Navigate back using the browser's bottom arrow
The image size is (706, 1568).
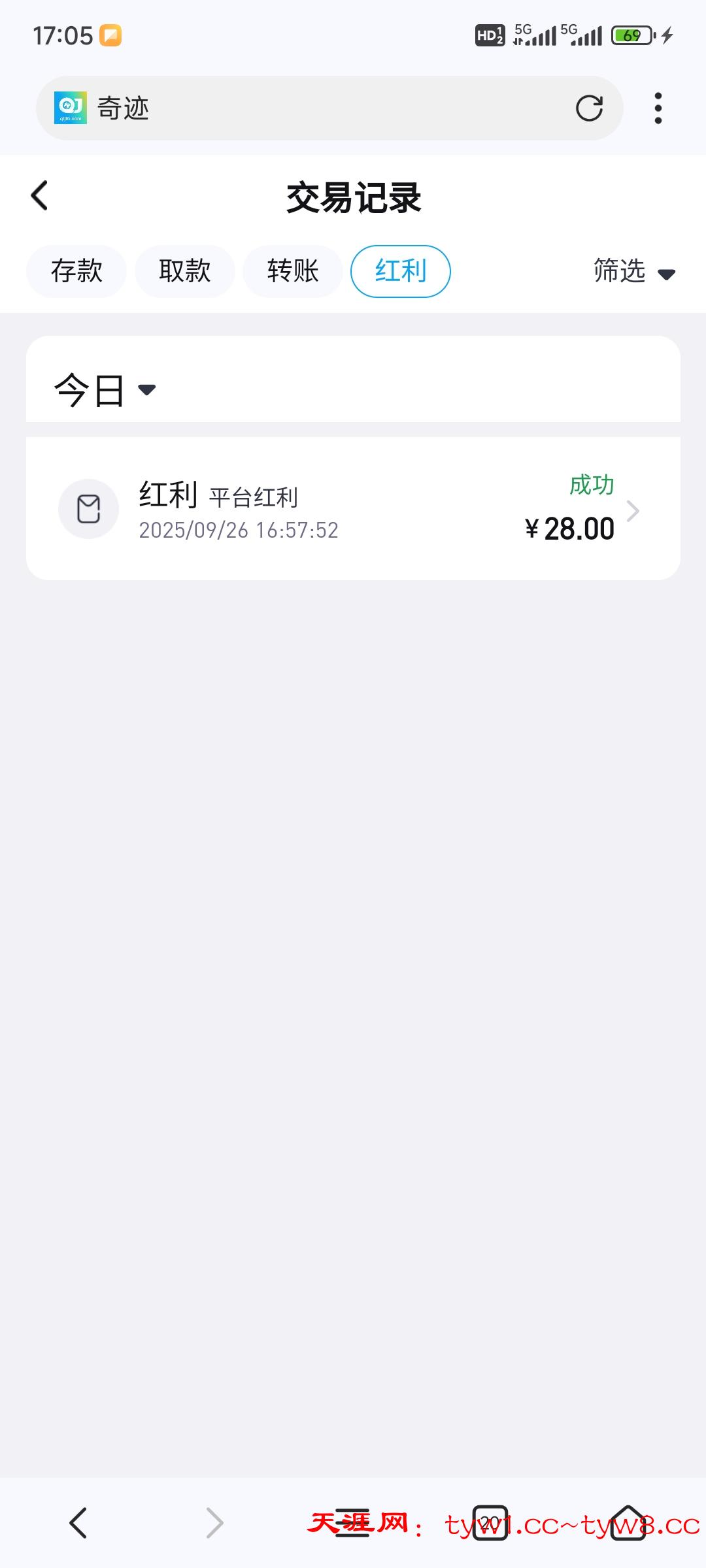(78, 1523)
